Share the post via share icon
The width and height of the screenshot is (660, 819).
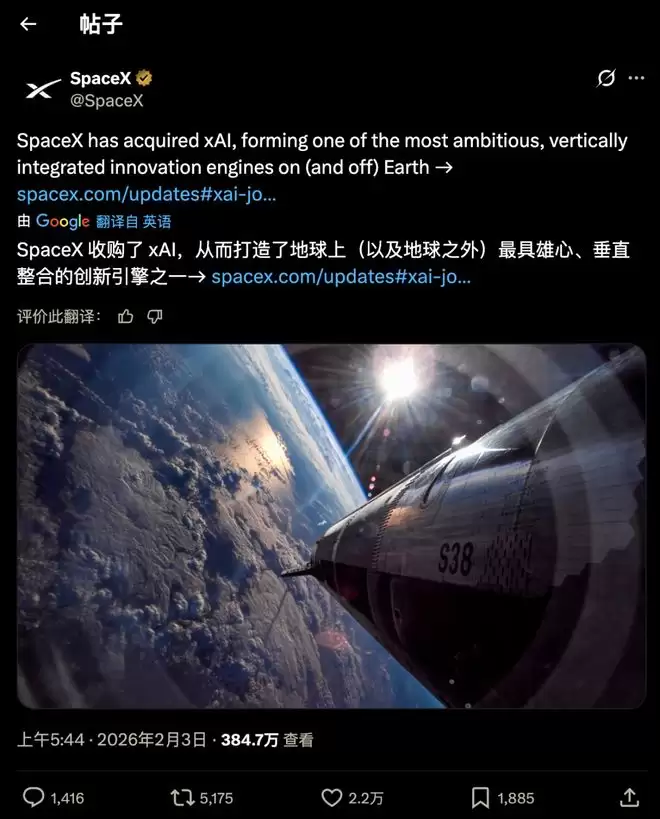(x=629, y=797)
